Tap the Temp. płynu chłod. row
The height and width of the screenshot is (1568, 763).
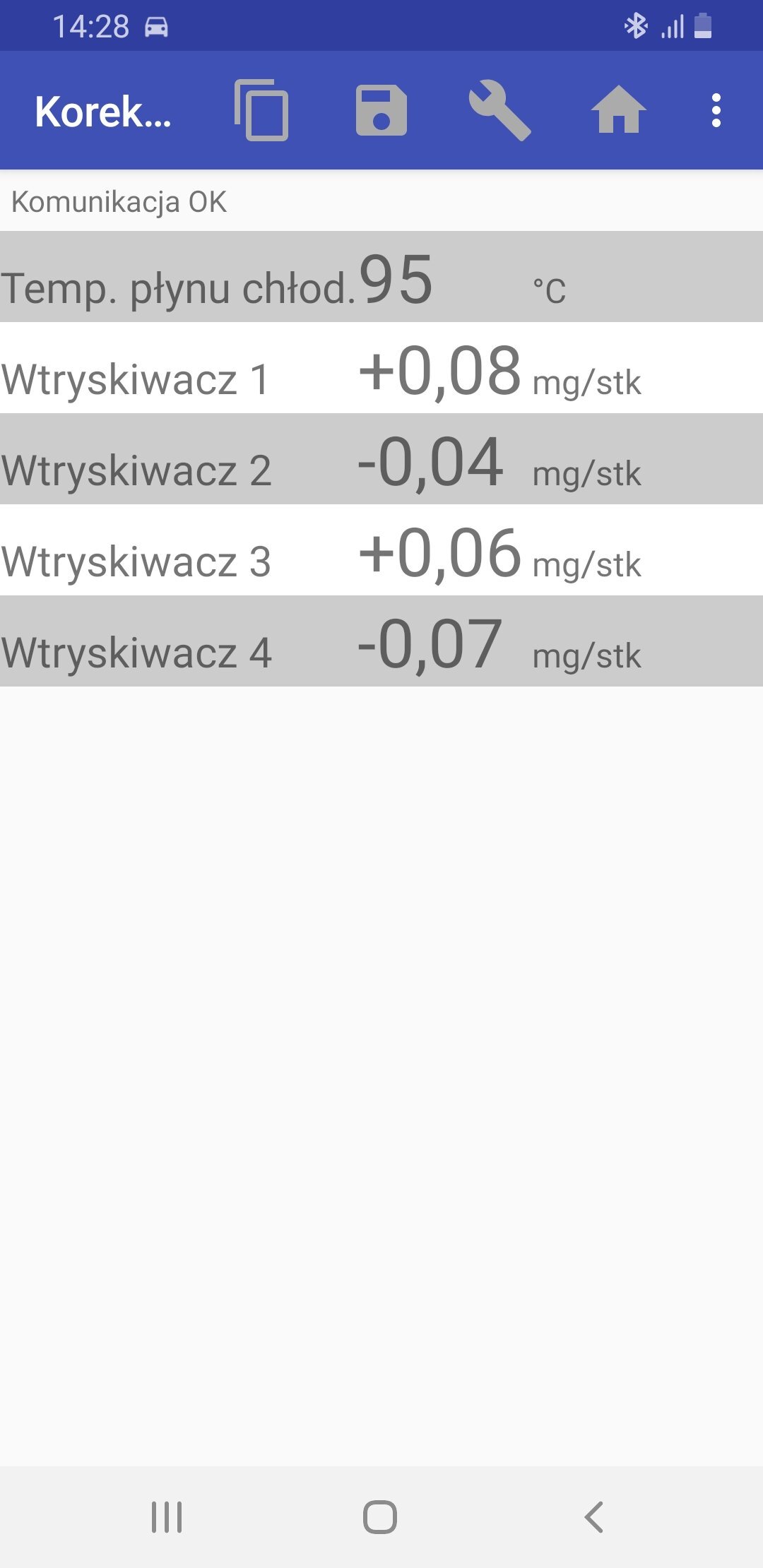381,277
